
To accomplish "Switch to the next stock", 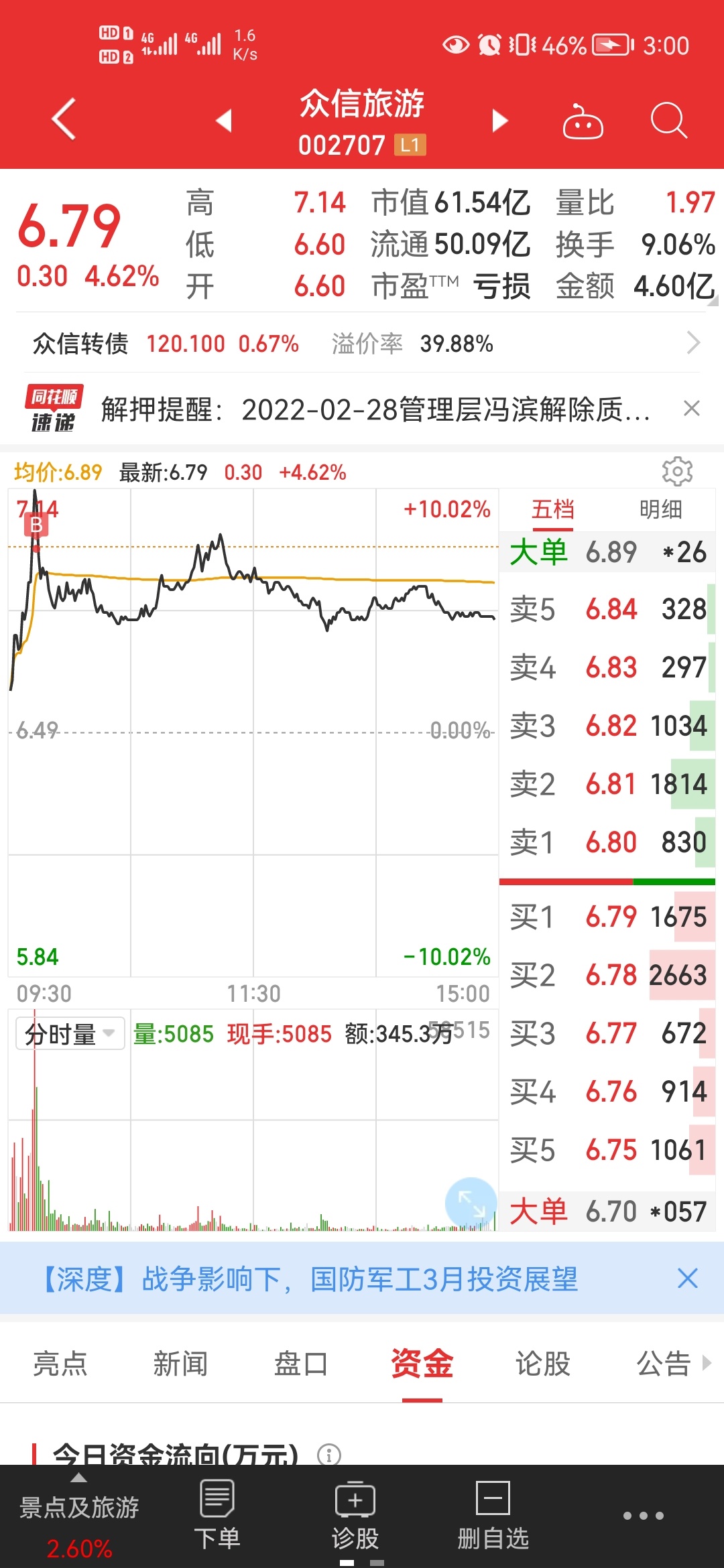I will [499, 121].
